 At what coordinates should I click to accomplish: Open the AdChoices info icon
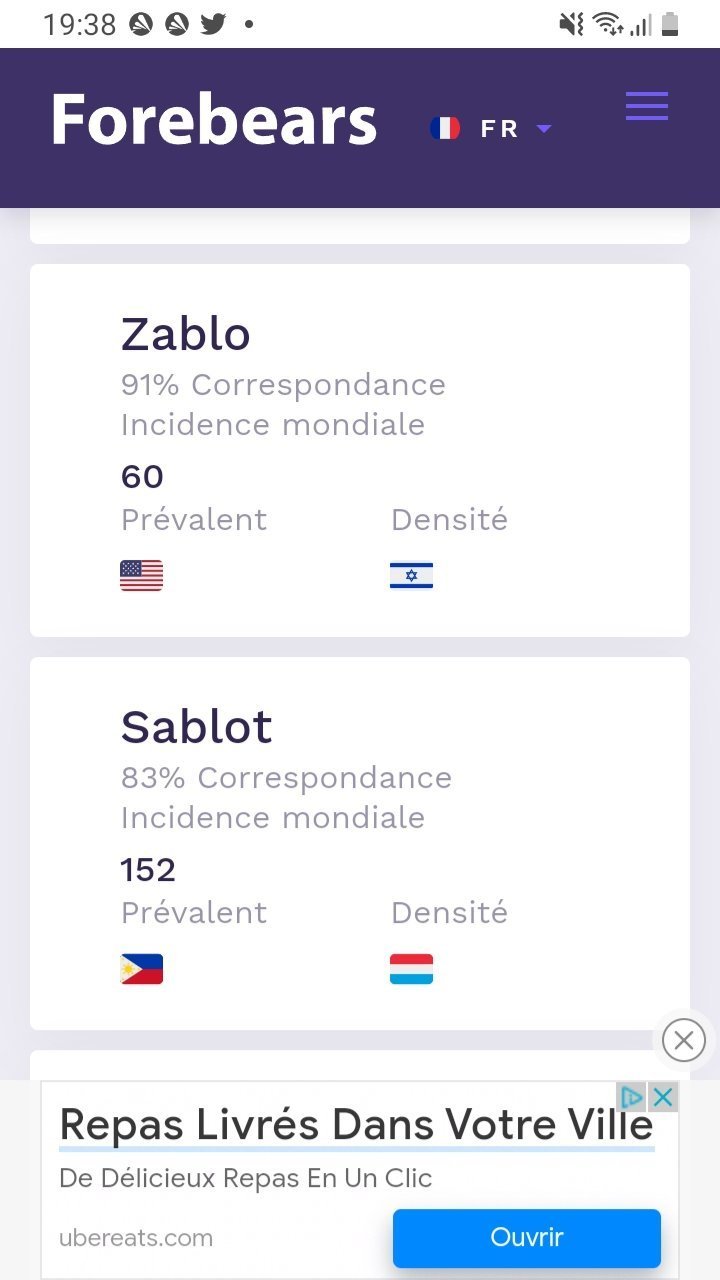point(631,1097)
